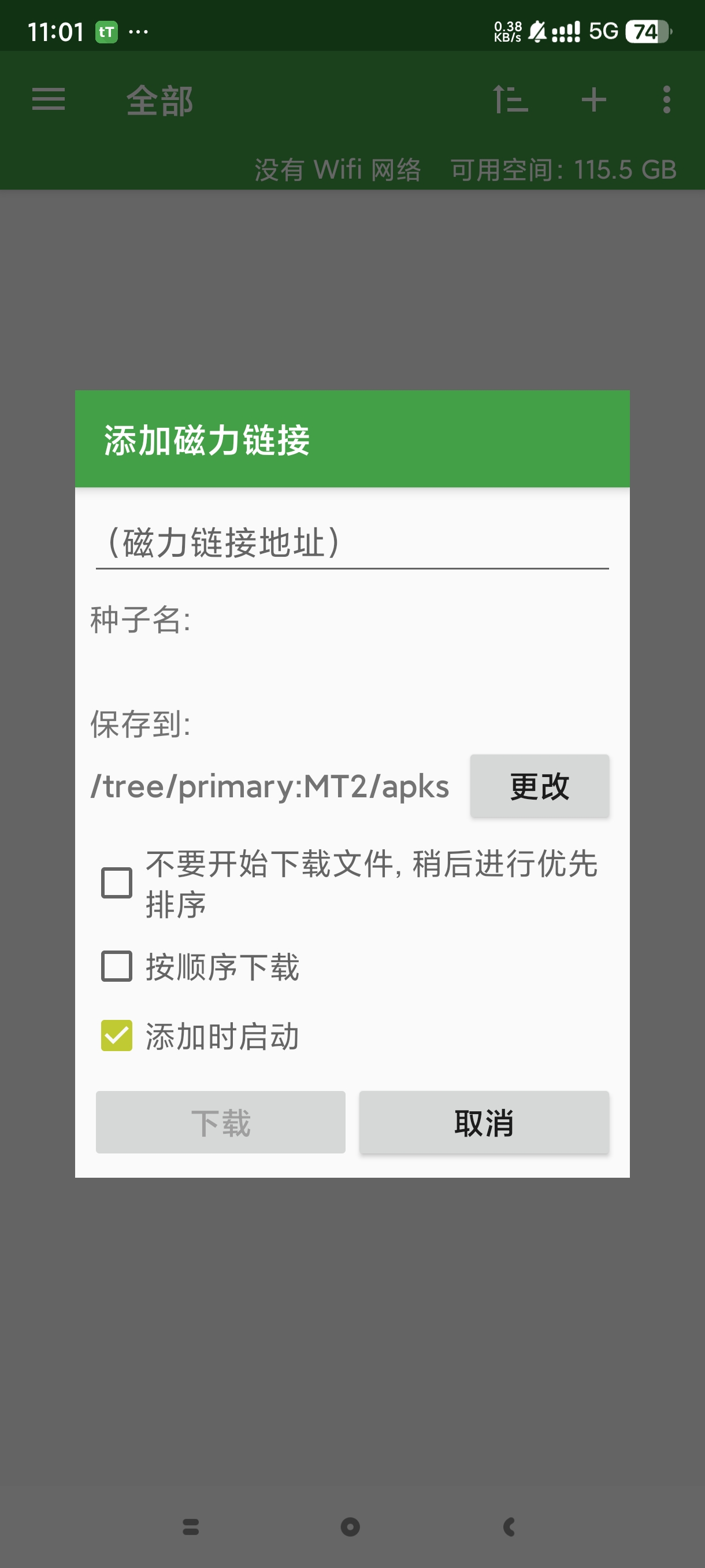Check 不要开始下载文件 option

(x=117, y=883)
